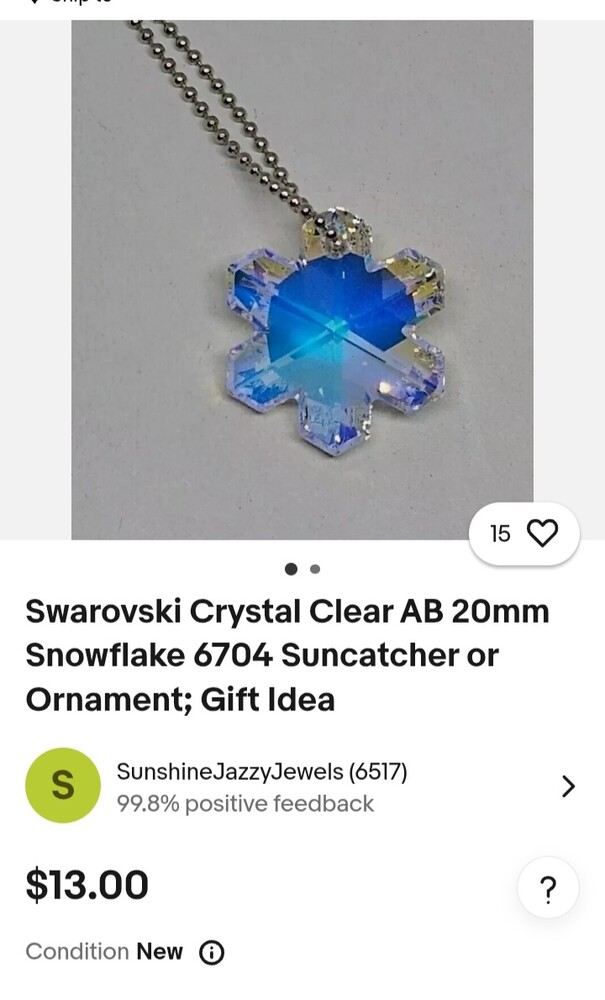The width and height of the screenshot is (605, 1000).
Task: Show condition info details
Action: (x=212, y=952)
